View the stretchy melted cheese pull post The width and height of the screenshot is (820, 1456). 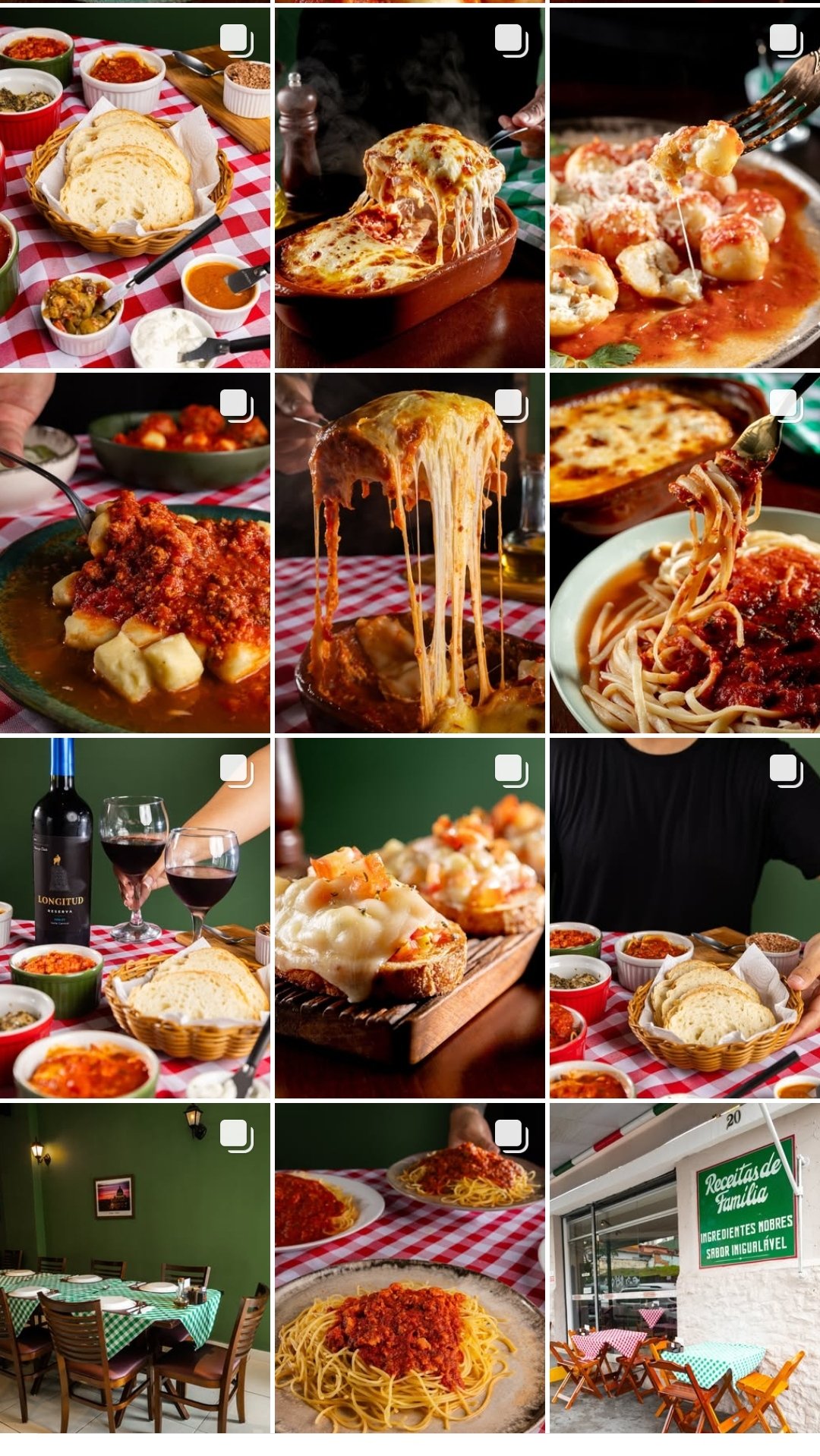click(409, 553)
